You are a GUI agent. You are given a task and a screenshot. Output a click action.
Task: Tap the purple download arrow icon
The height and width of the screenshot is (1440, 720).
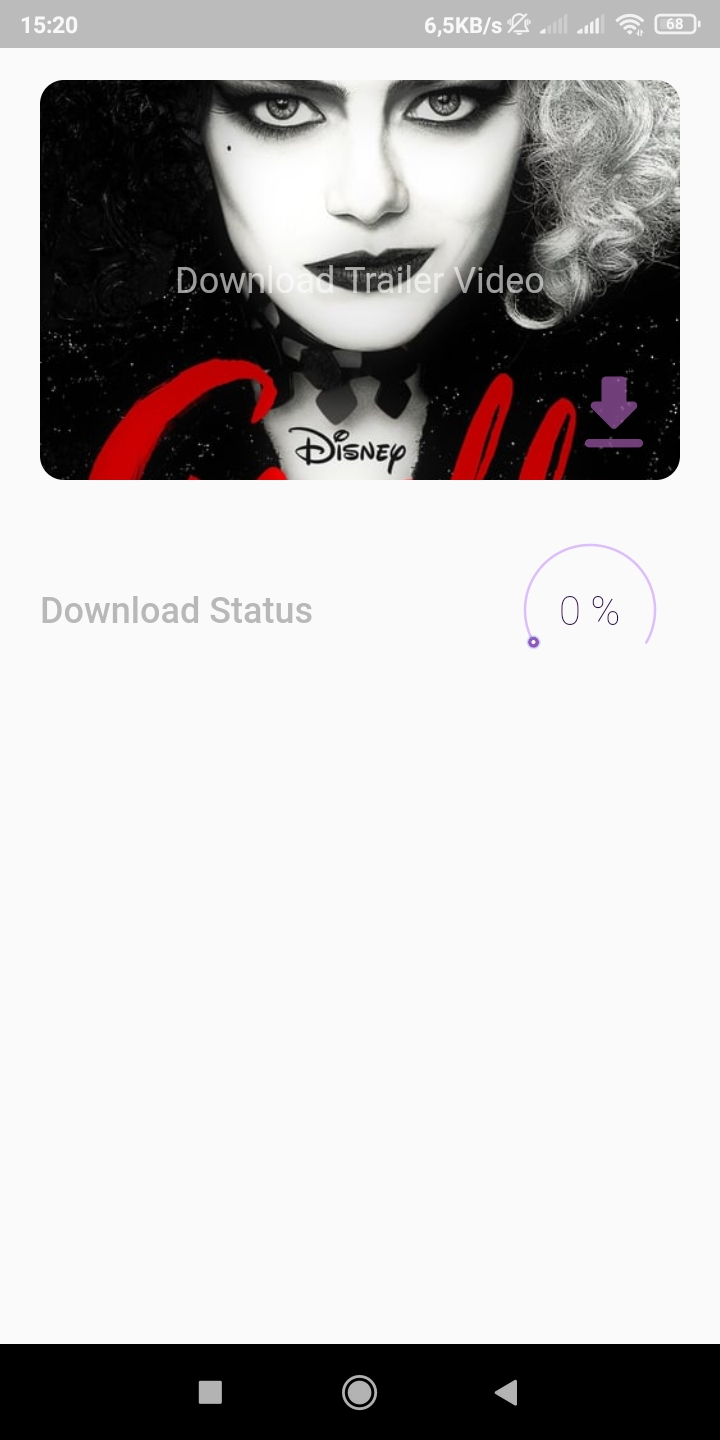pos(614,411)
